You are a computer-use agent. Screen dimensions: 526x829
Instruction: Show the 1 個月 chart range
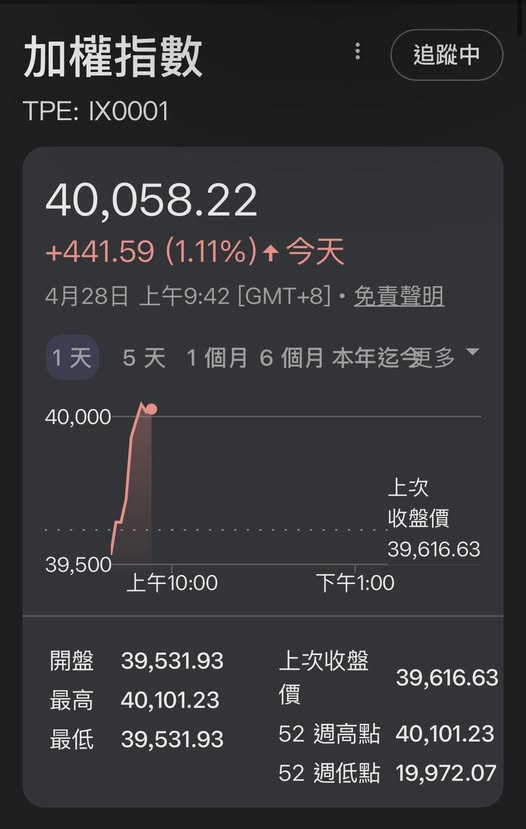[x=217, y=358]
